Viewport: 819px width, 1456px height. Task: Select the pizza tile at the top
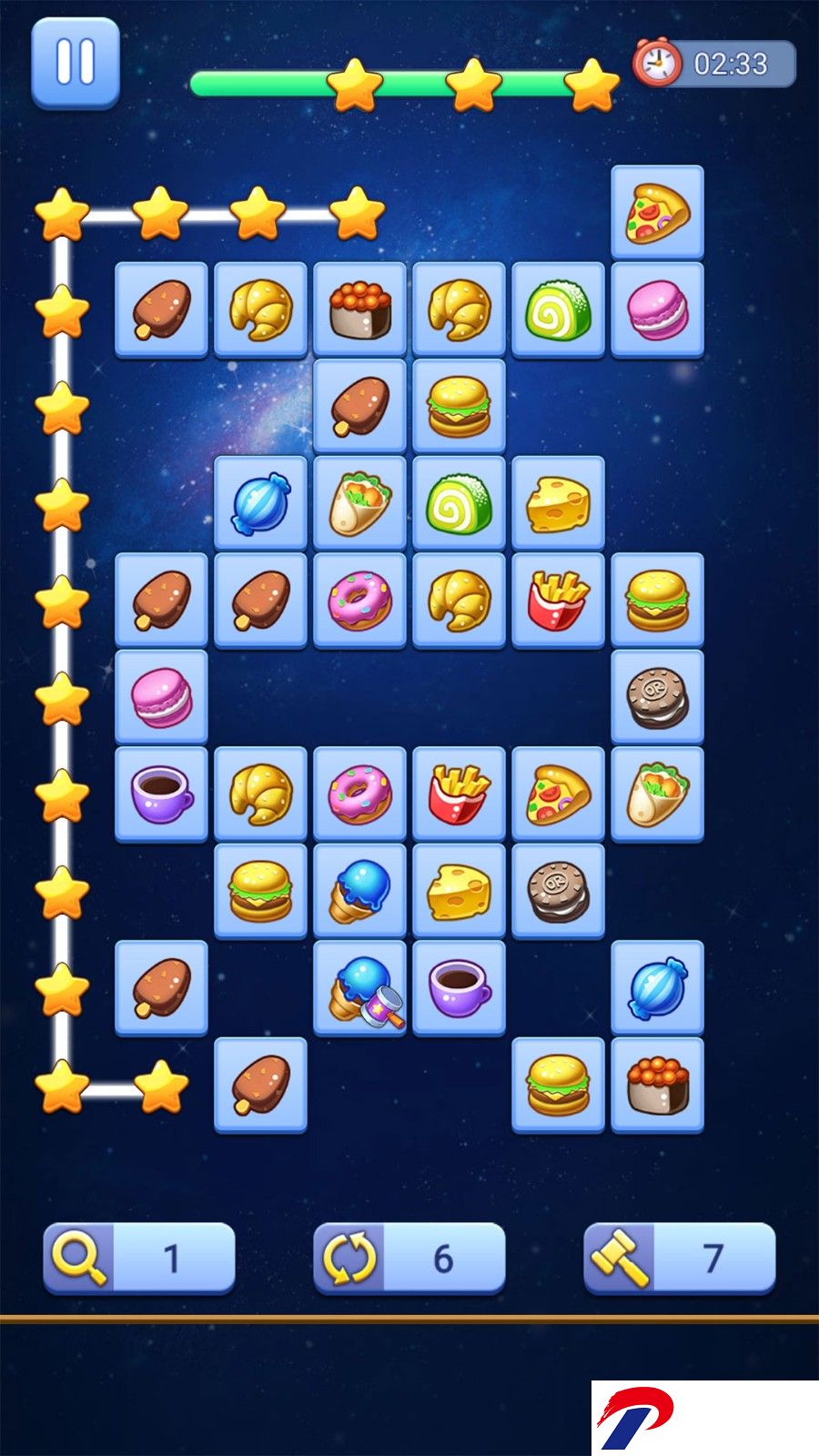pos(657,212)
